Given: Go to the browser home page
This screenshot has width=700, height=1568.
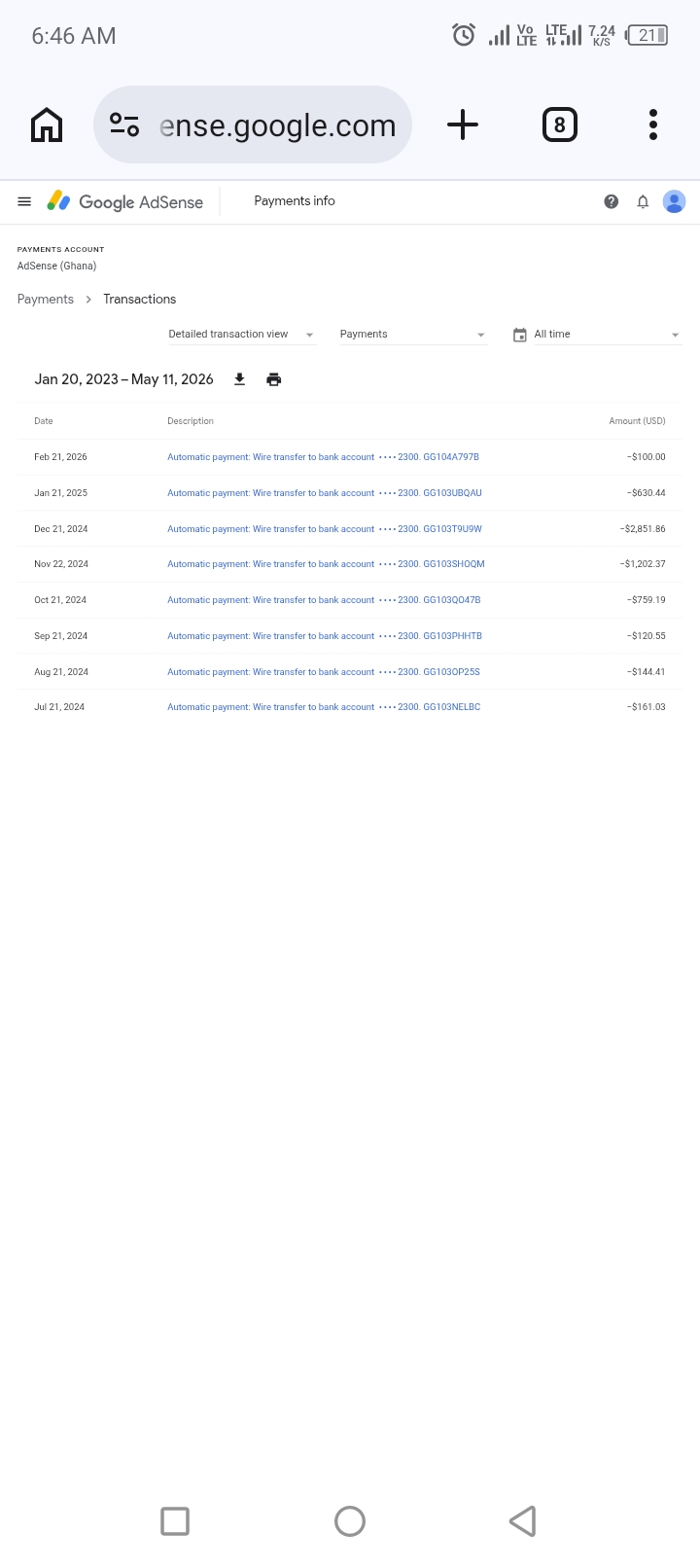Looking at the screenshot, I should pos(47,125).
